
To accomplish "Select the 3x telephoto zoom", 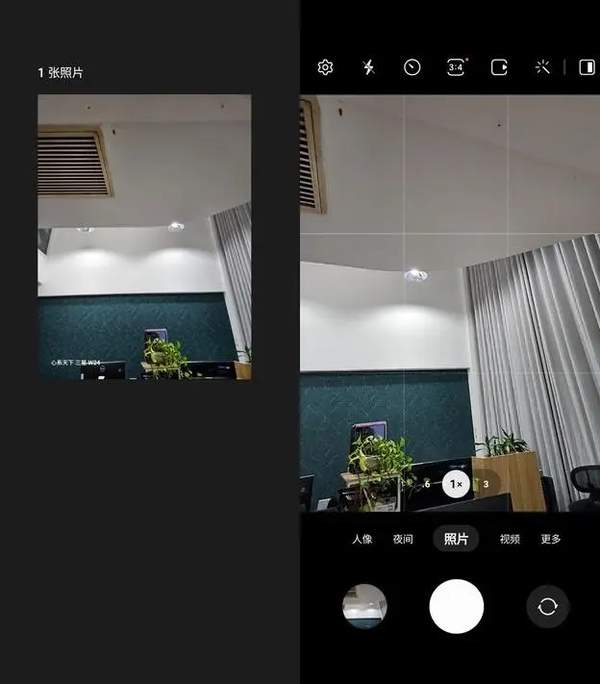I will point(486,484).
